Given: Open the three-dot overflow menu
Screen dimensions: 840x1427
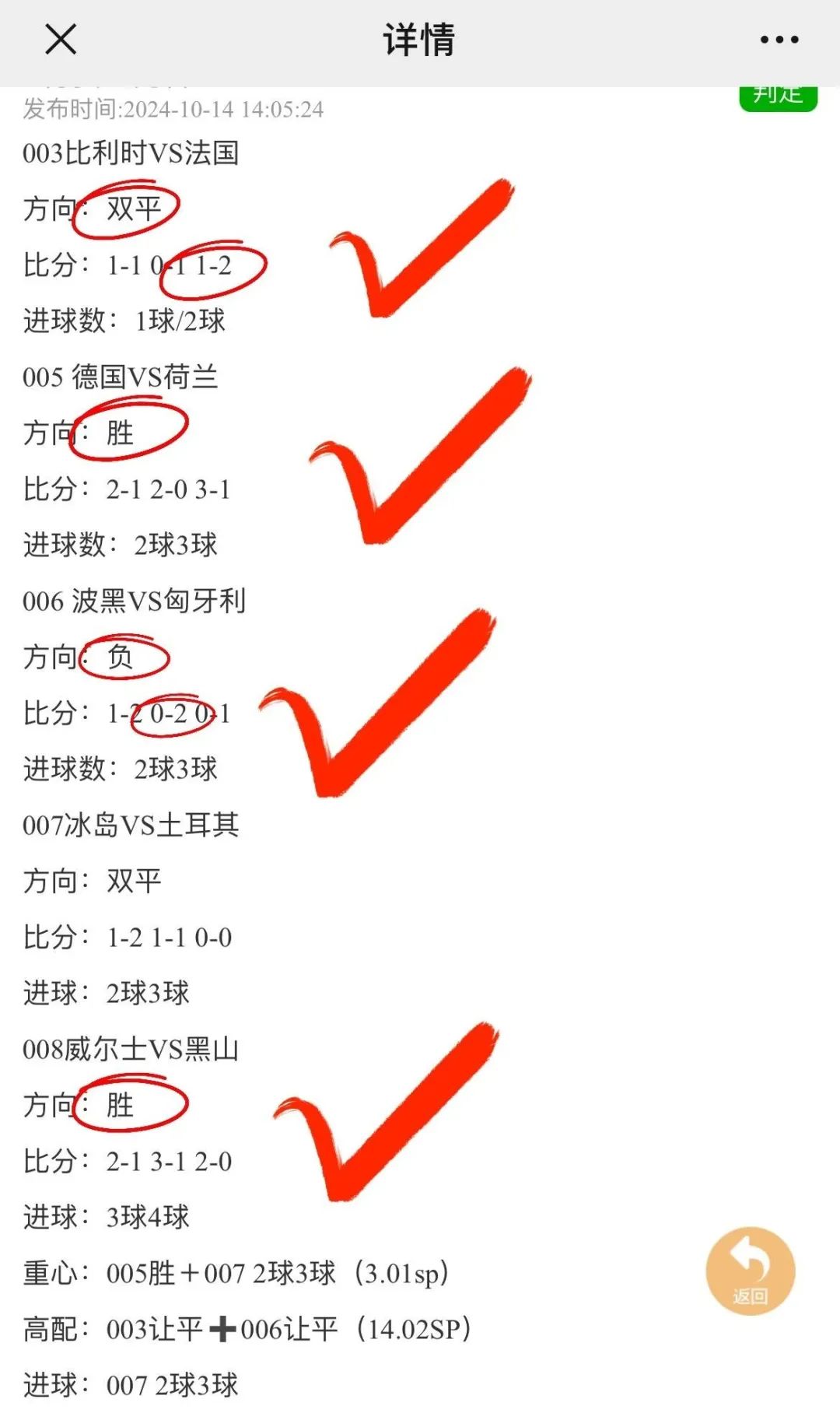Looking at the screenshot, I should pyautogui.click(x=779, y=40).
